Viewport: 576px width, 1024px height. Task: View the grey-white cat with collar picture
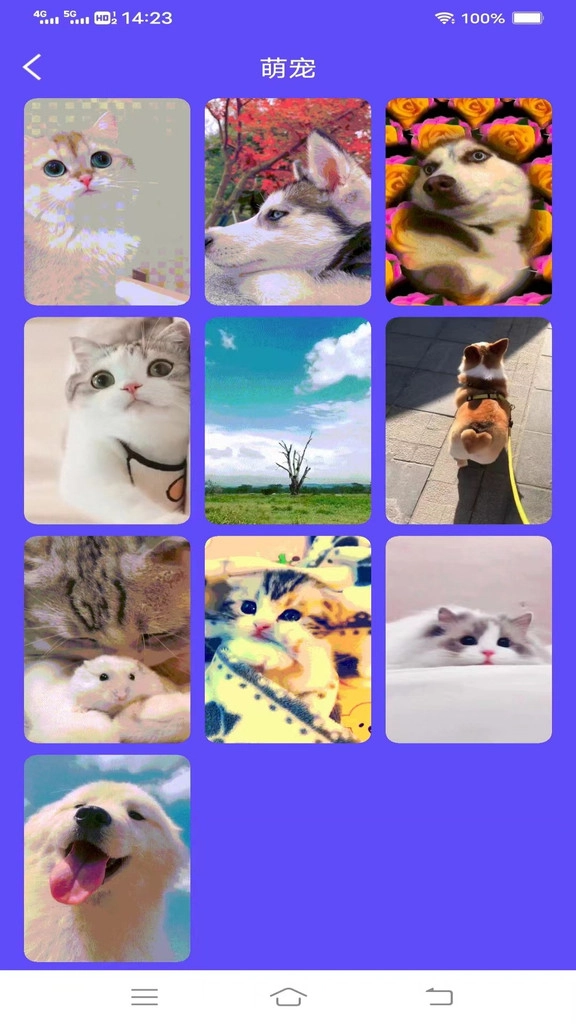click(107, 421)
